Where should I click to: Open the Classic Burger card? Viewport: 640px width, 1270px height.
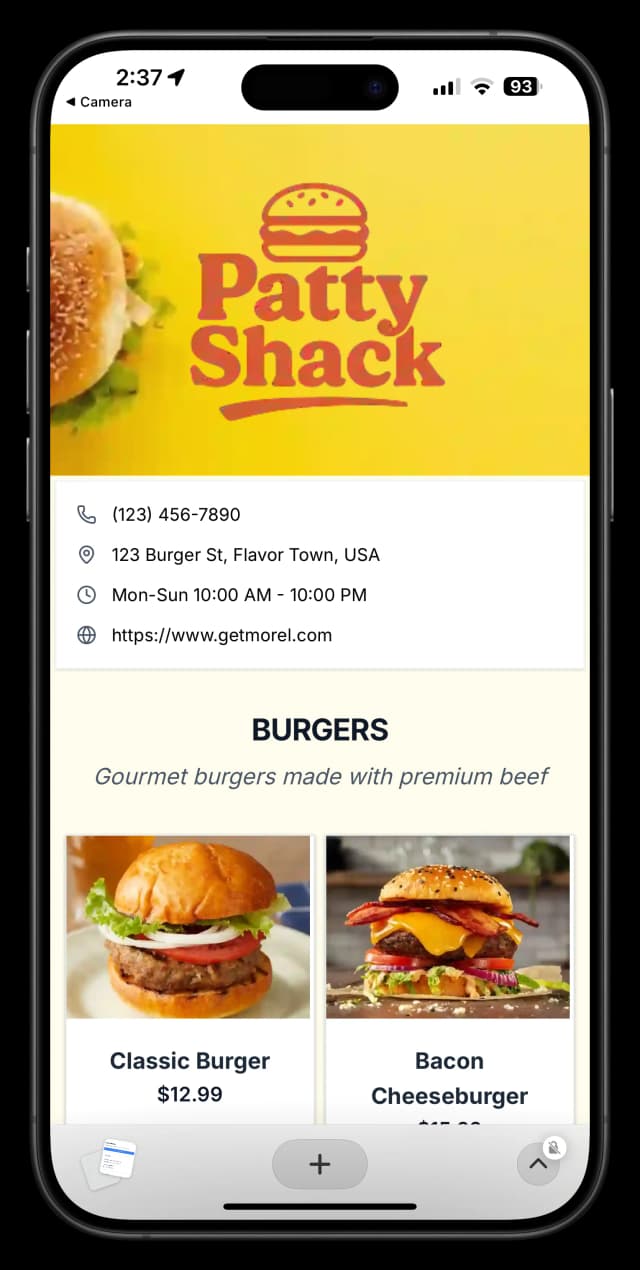(x=189, y=960)
